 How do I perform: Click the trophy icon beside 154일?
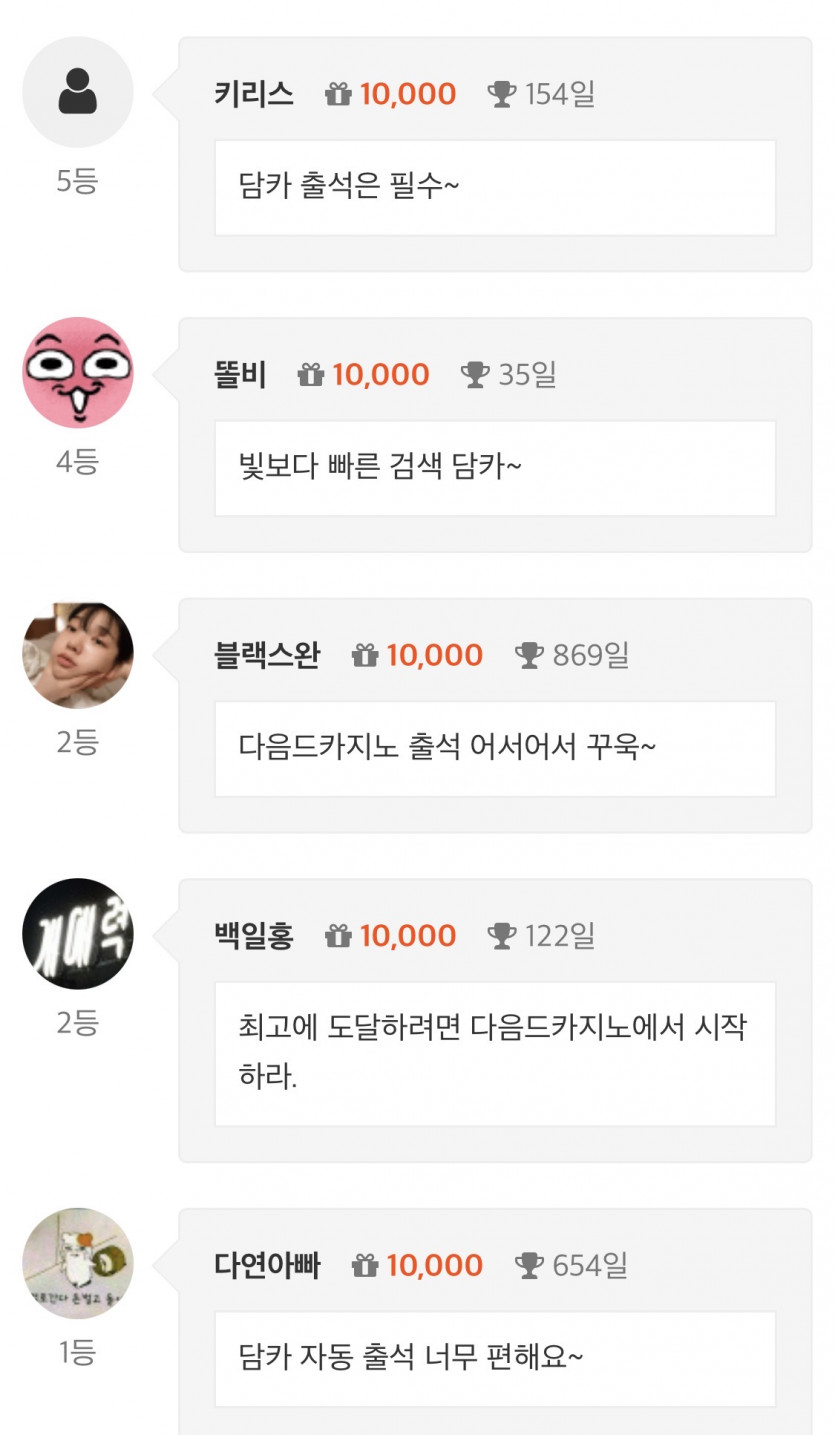501,94
